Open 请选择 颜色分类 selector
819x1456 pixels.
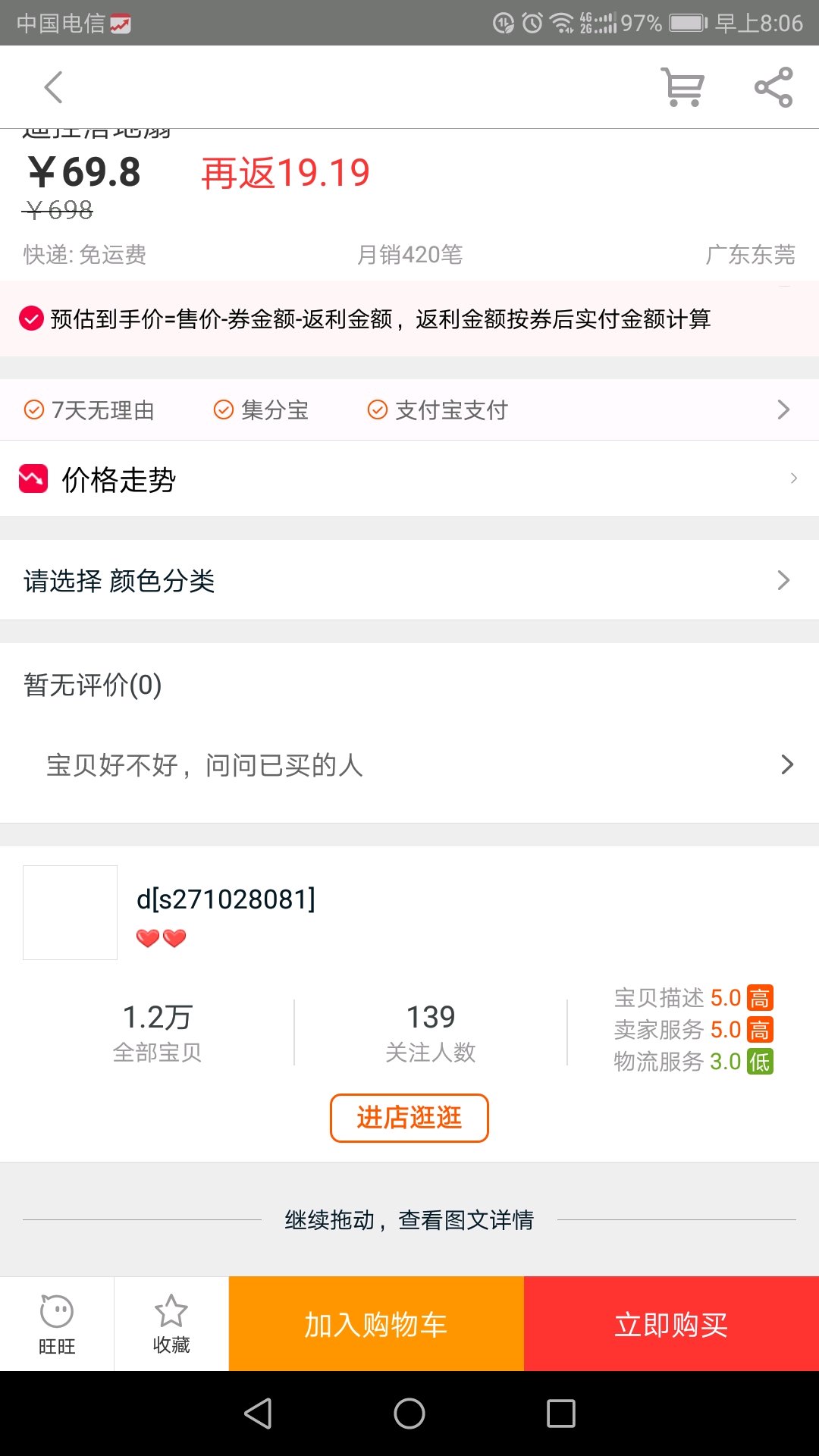409,580
